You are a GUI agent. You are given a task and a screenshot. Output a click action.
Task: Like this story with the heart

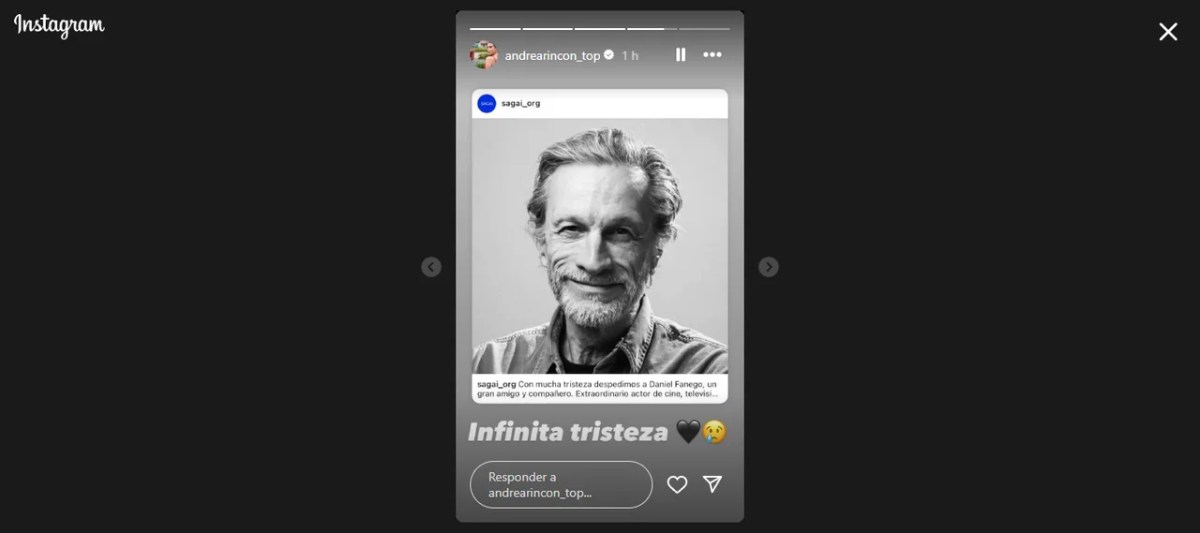pos(677,484)
